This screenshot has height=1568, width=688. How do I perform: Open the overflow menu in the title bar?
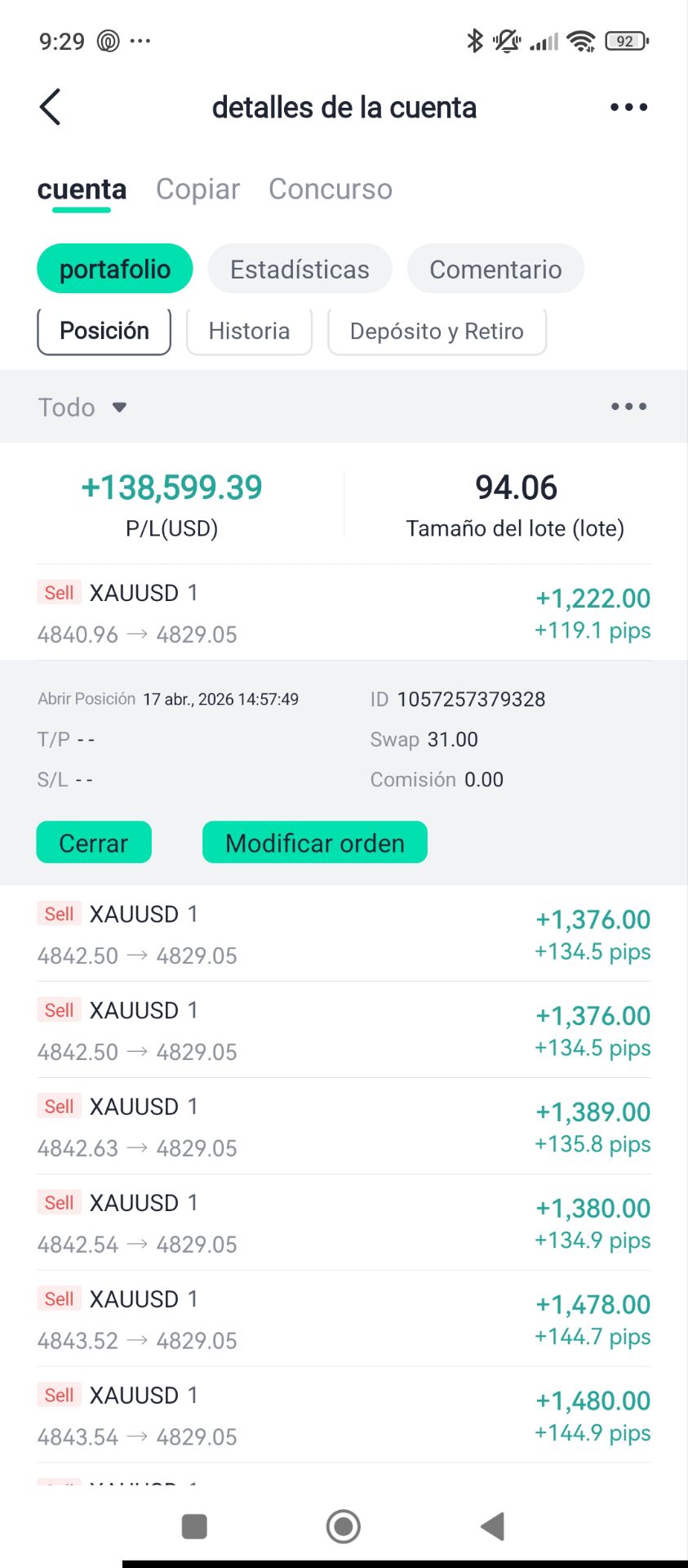click(628, 107)
